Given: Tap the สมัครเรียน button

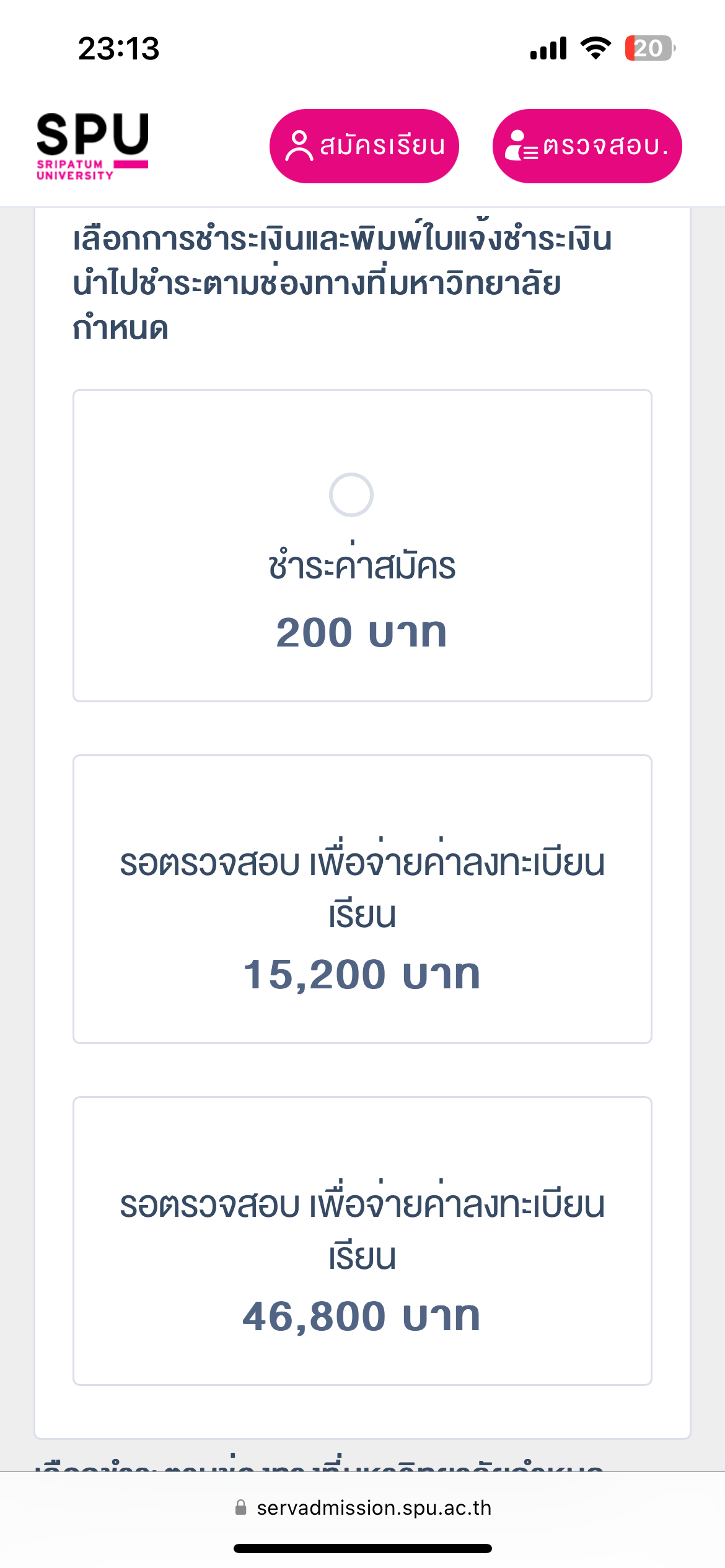Looking at the screenshot, I should coord(364,146).
